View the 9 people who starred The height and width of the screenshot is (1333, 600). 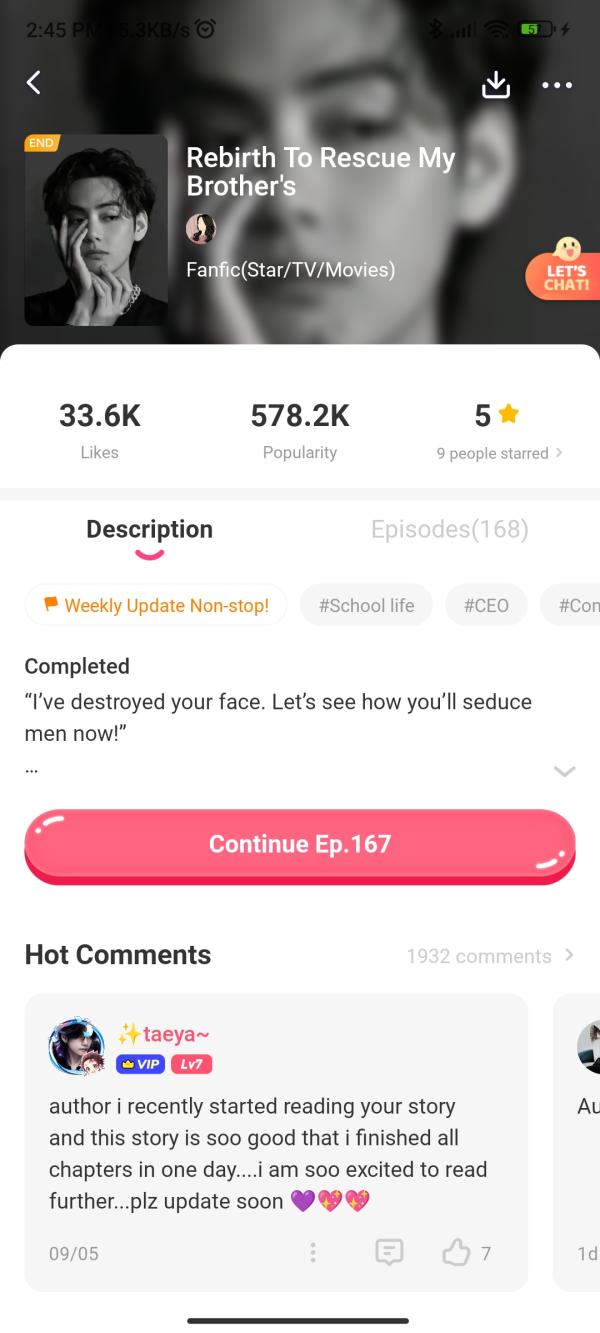(x=499, y=453)
